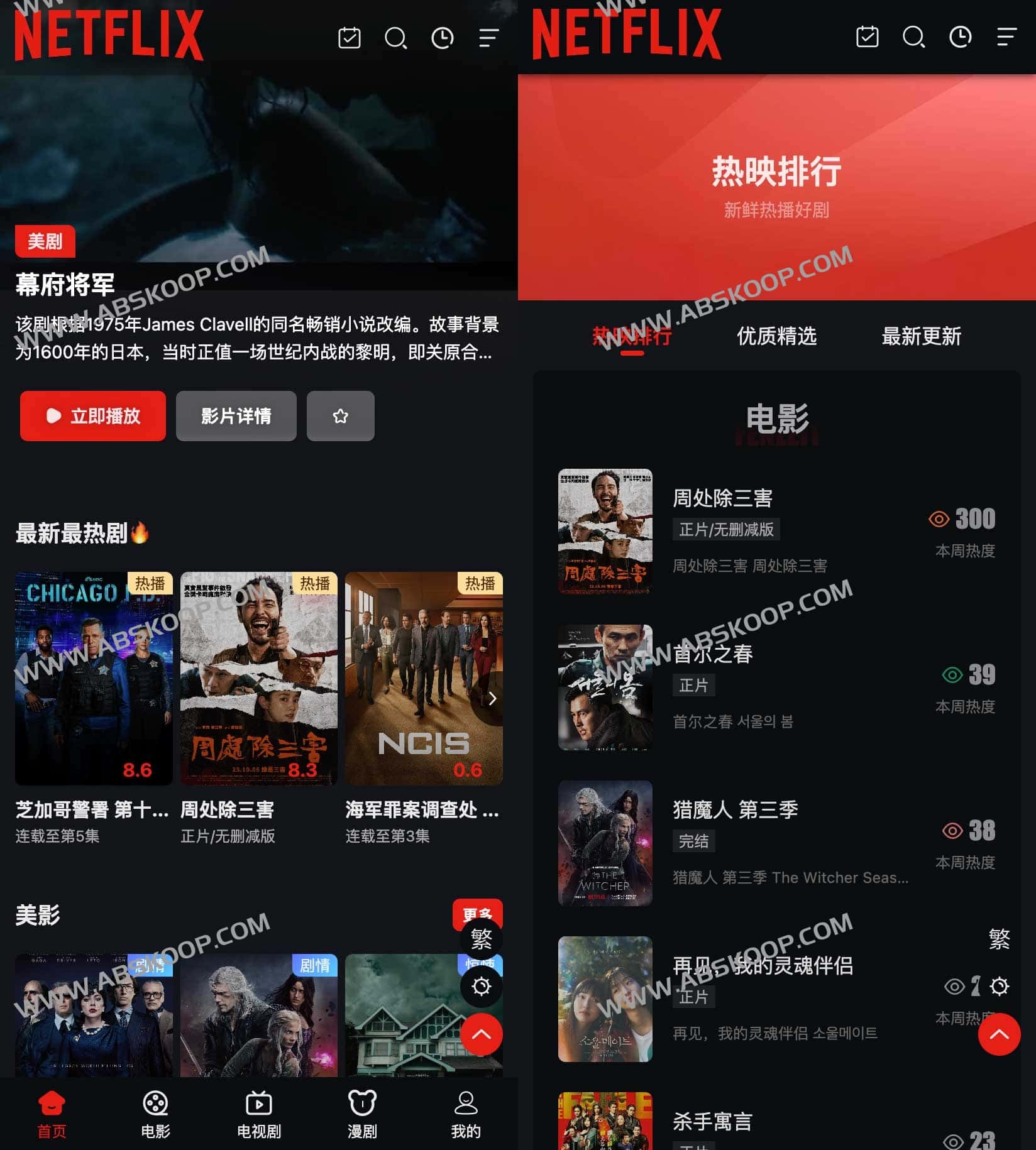Open 影片详情 for 幕府将军

[236, 416]
